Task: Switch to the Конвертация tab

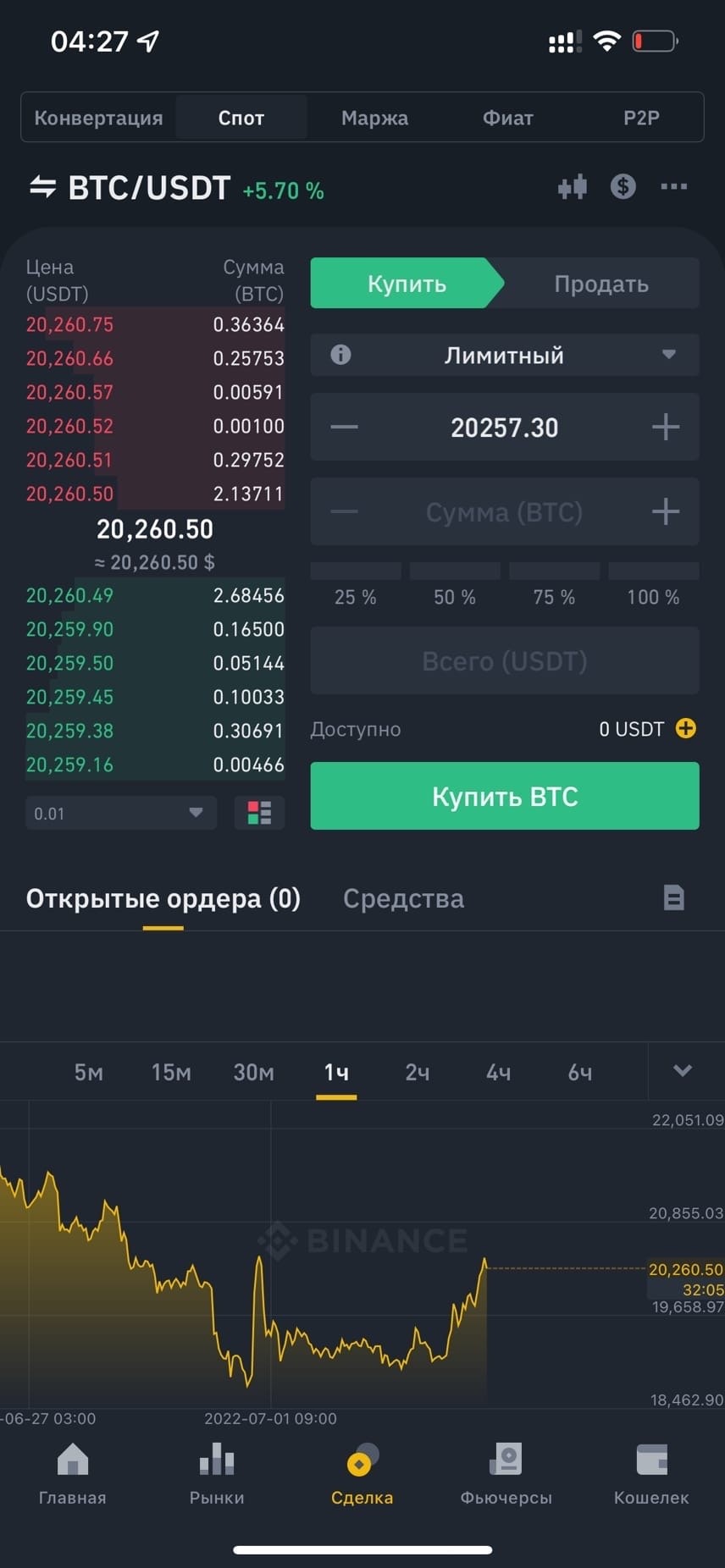Action: (x=98, y=118)
